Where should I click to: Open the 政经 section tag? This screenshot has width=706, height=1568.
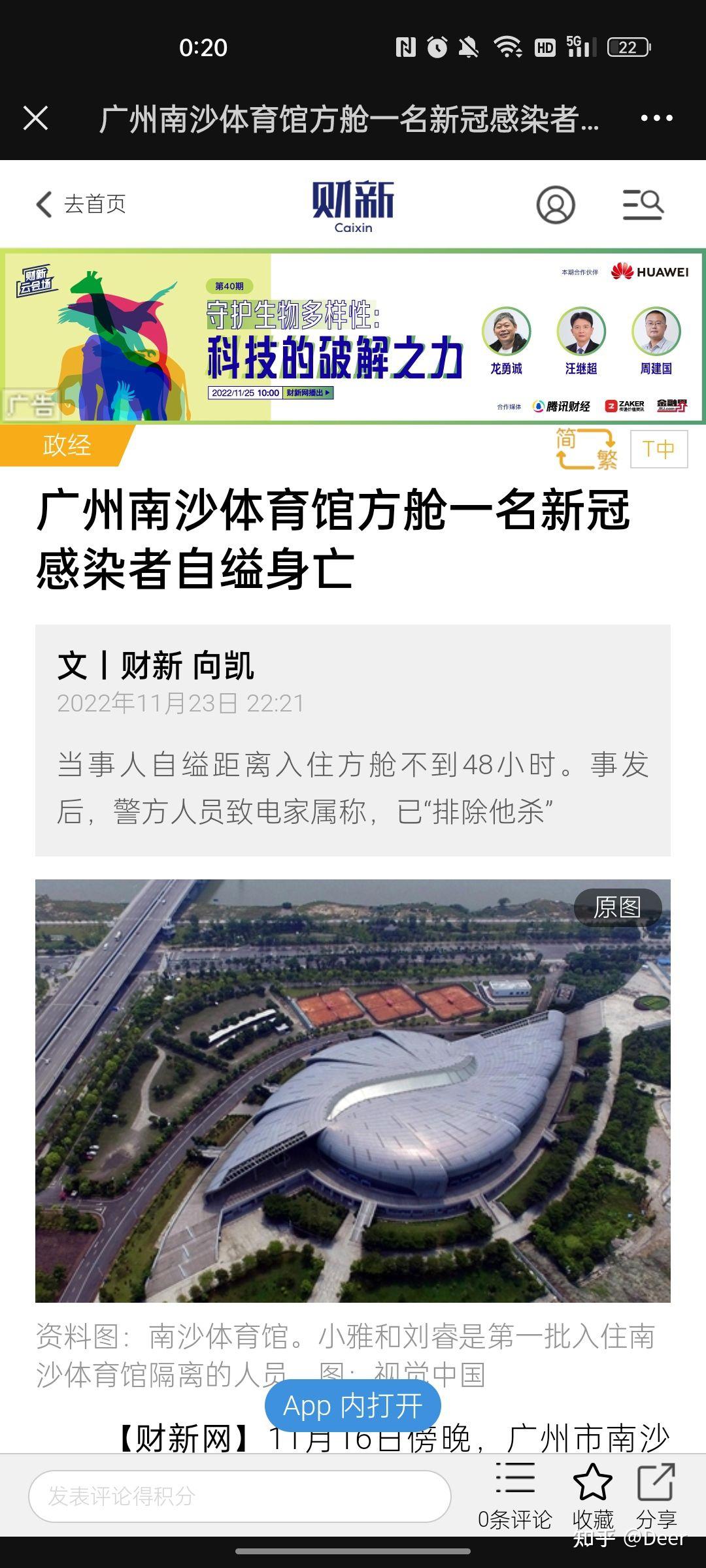[65, 446]
